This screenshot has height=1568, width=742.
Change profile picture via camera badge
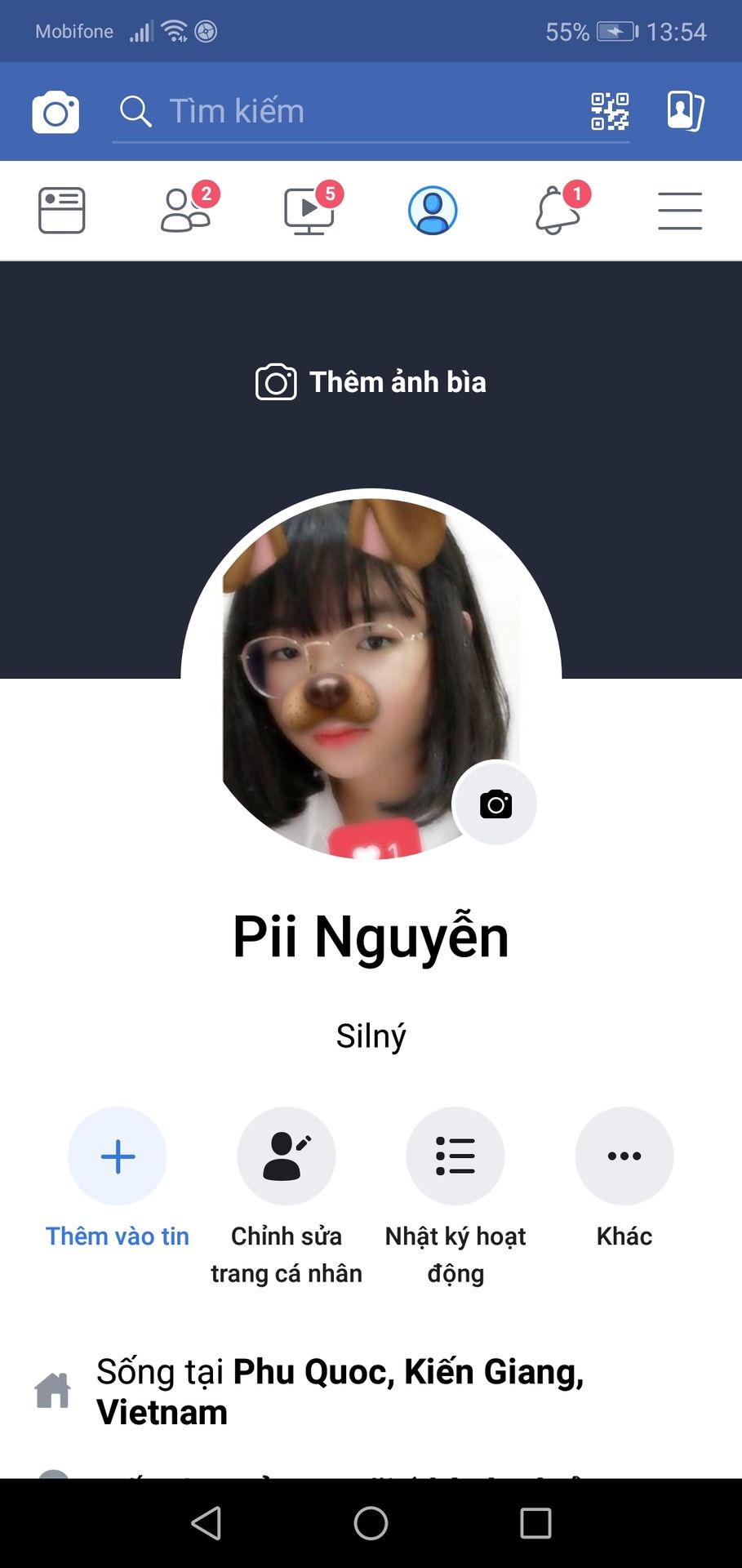[x=495, y=804]
